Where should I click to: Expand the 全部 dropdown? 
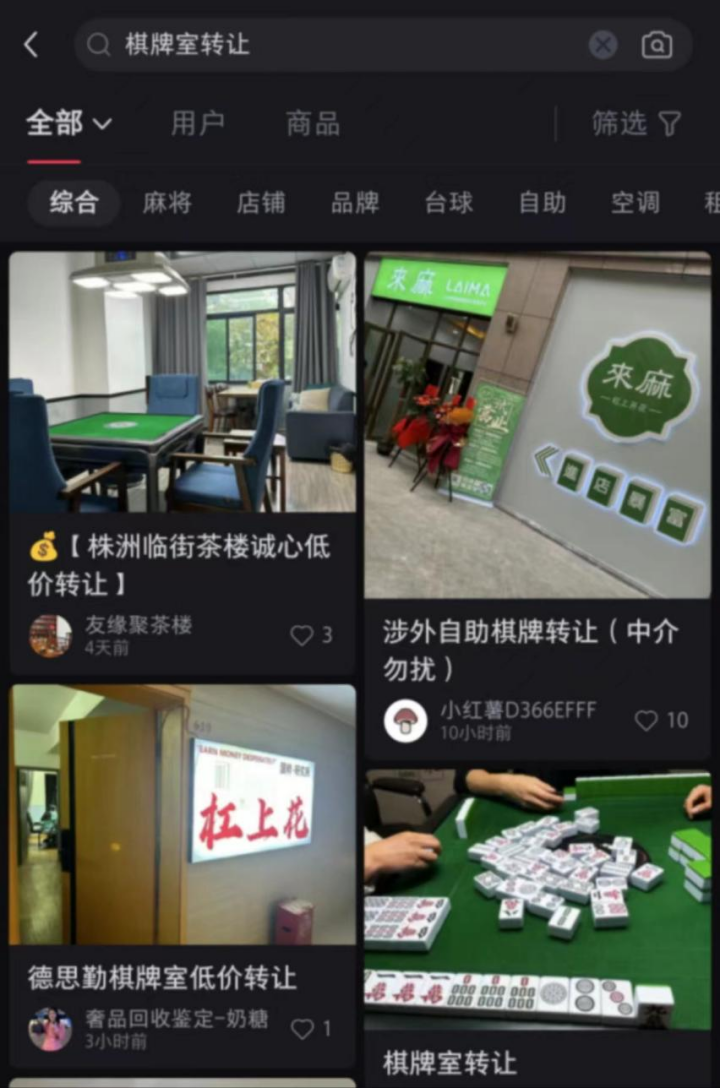[x=69, y=124]
